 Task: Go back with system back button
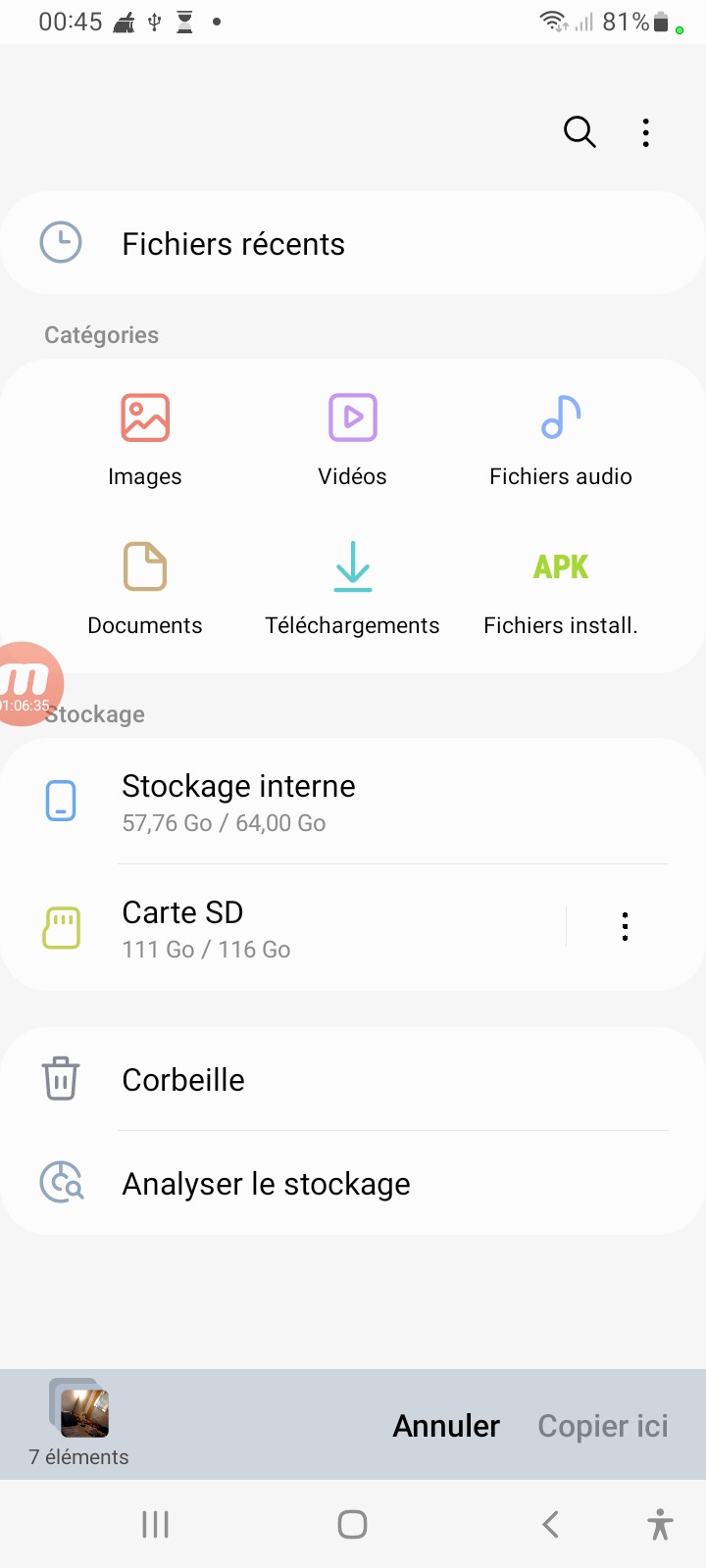[x=550, y=1524]
